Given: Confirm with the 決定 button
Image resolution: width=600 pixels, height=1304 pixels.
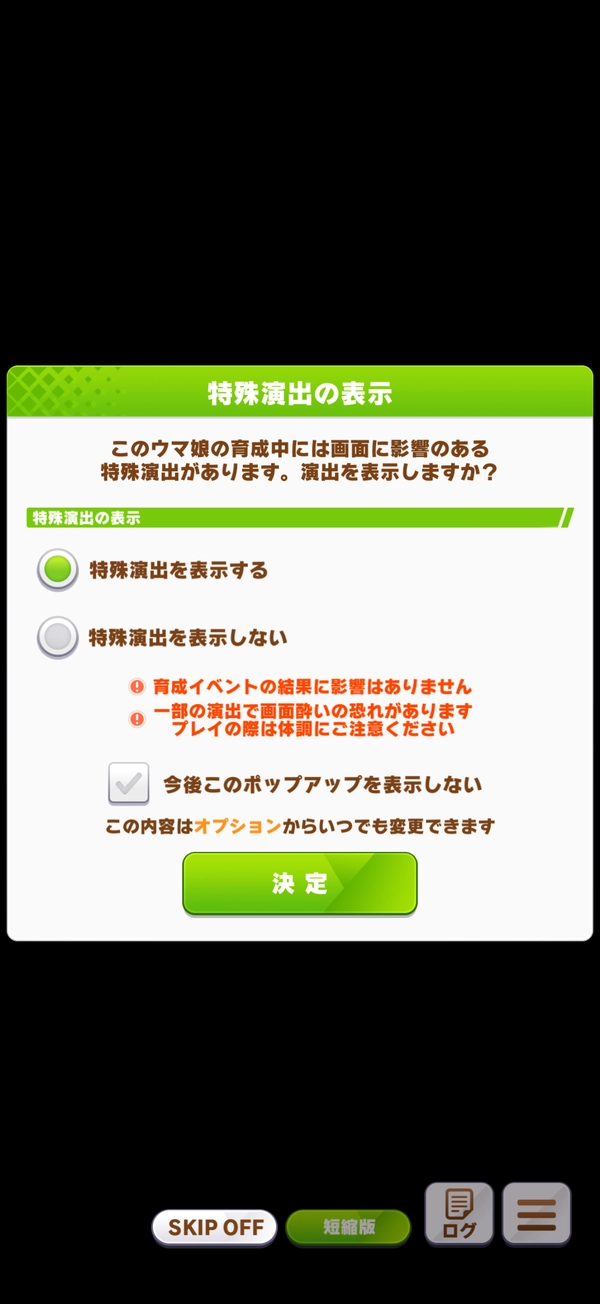Looking at the screenshot, I should 299,883.
